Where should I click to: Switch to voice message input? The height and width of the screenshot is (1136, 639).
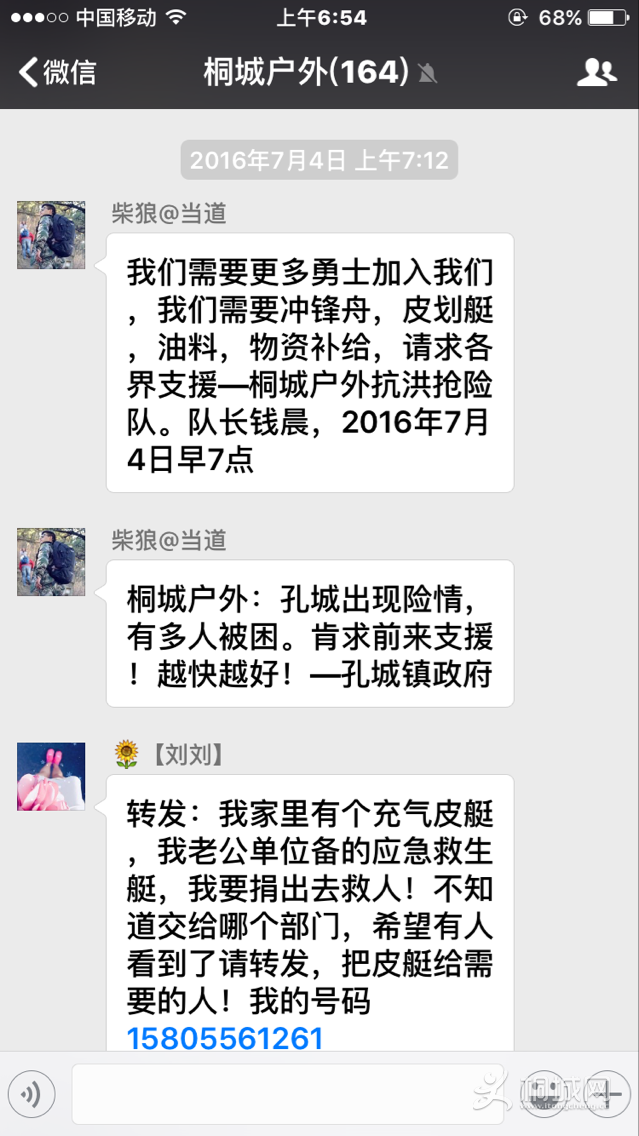(31, 1095)
